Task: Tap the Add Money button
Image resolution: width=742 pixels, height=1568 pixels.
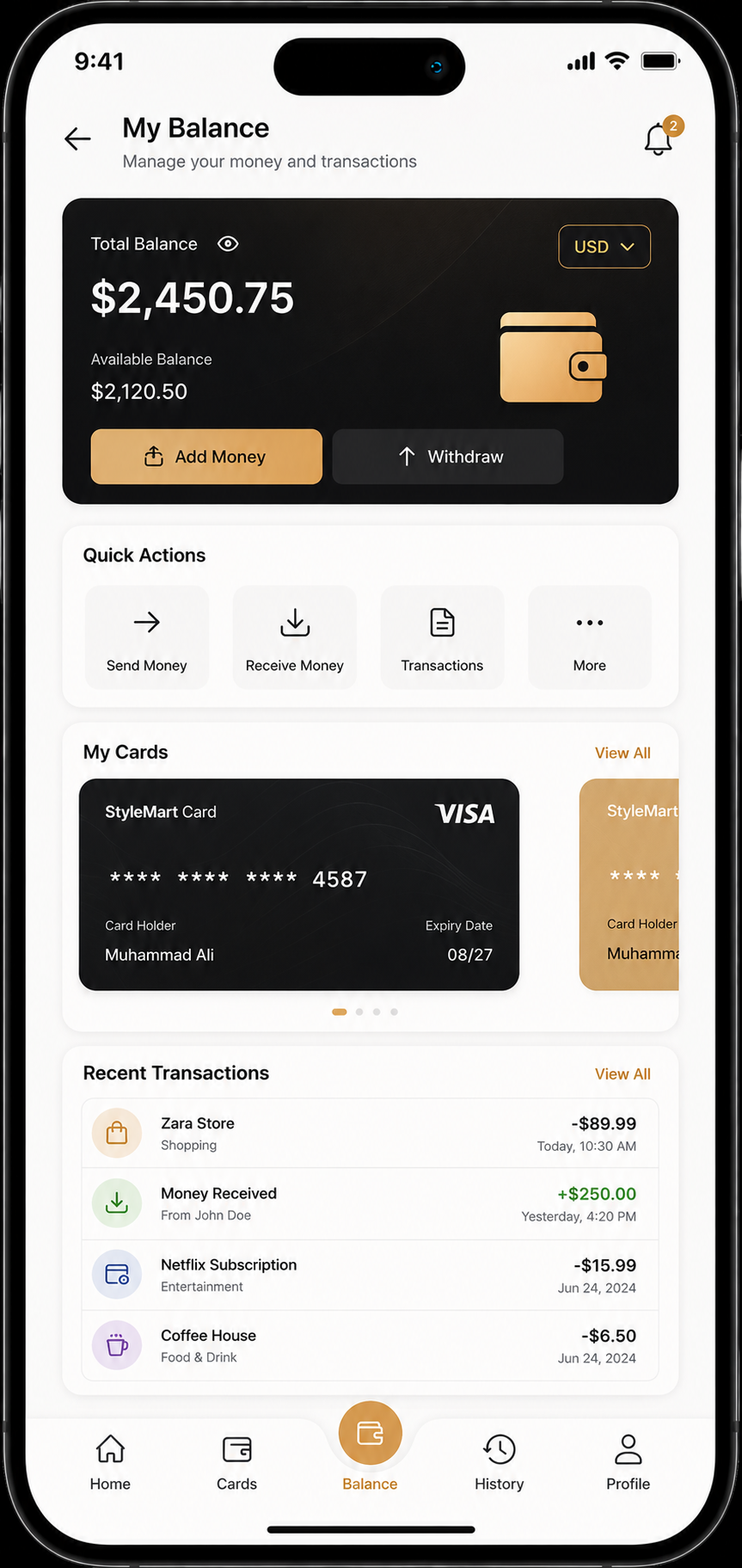Action: click(206, 457)
